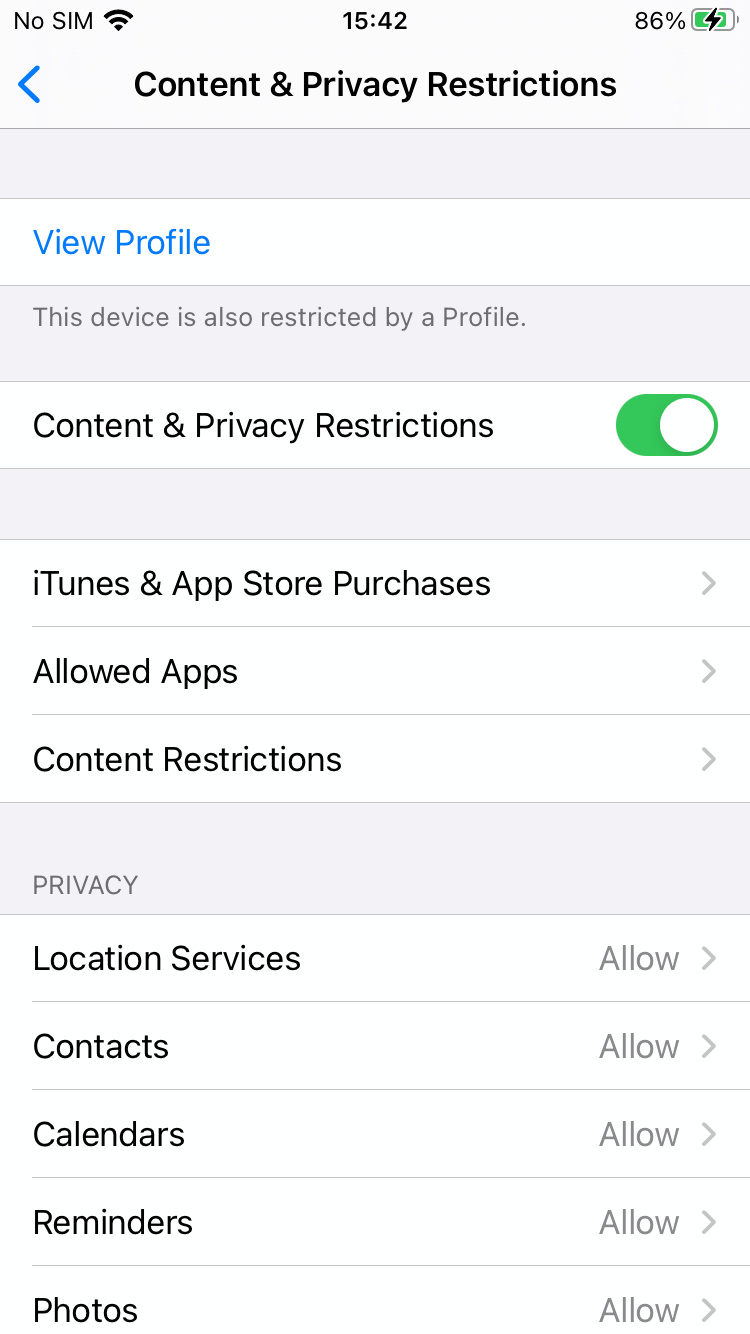750x1334 pixels.
Task: Open the Photos privacy row
Action: (x=375, y=1301)
